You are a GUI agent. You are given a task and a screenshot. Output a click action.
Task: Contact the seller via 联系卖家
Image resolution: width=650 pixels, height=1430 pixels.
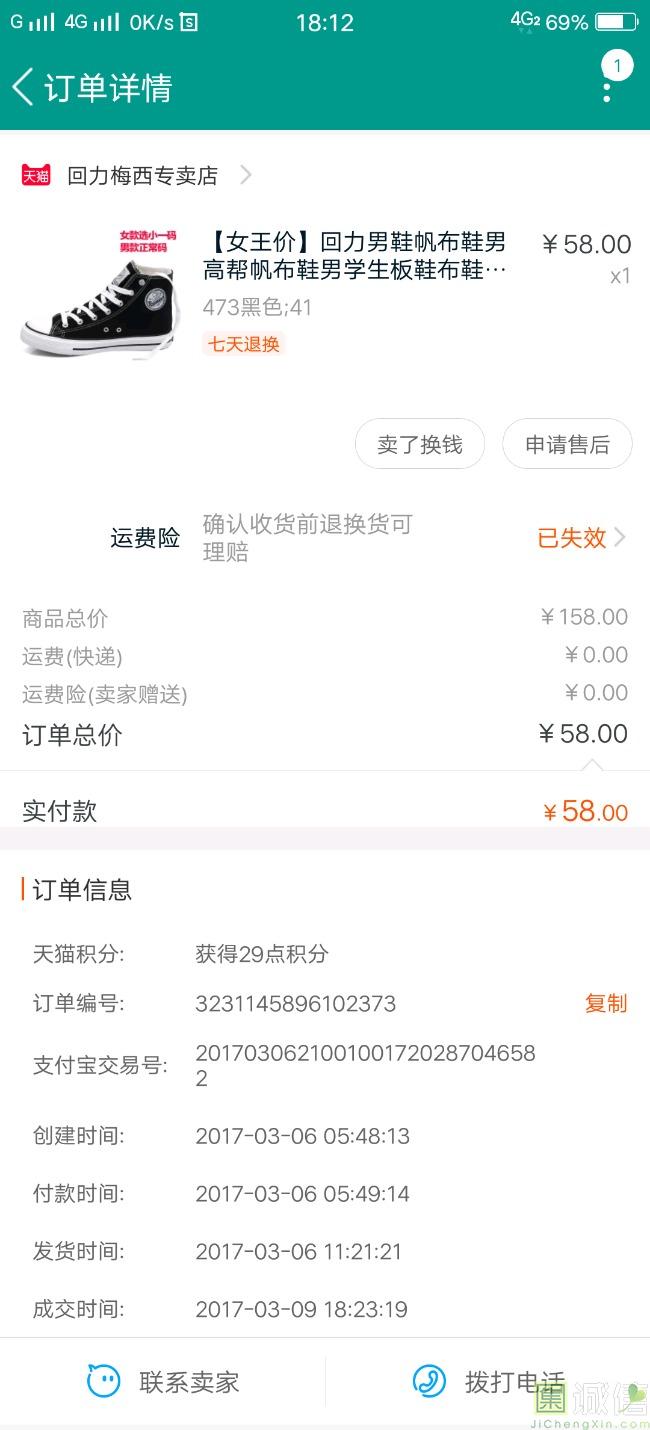click(x=163, y=1382)
